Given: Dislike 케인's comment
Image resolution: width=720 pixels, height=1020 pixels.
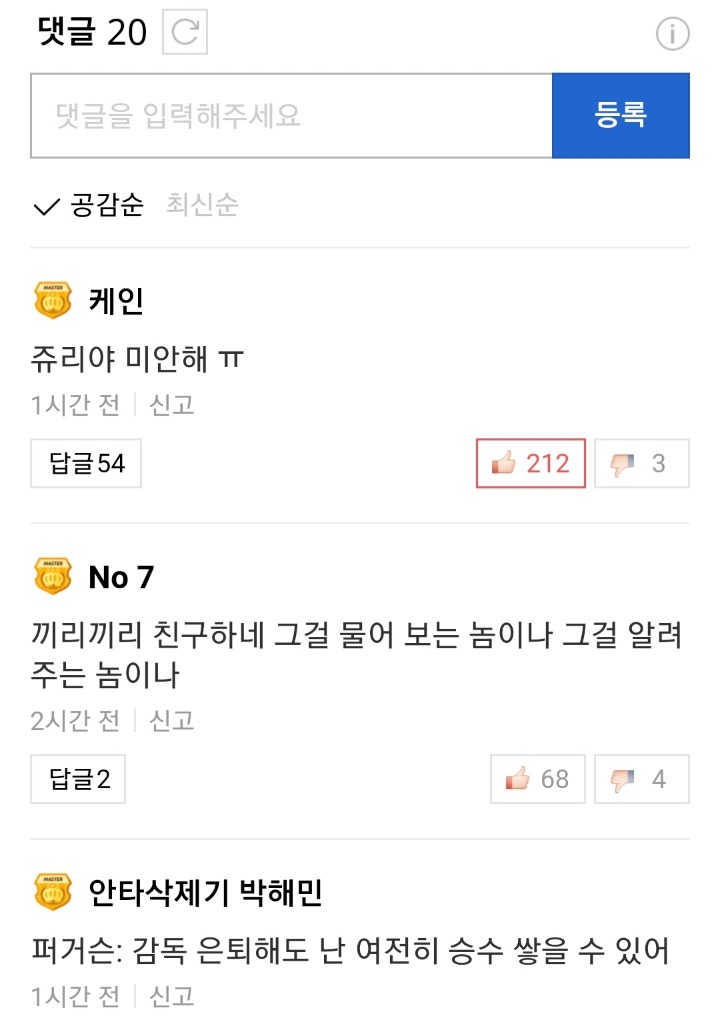Looking at the screenshot, I should tap(641, 463).
